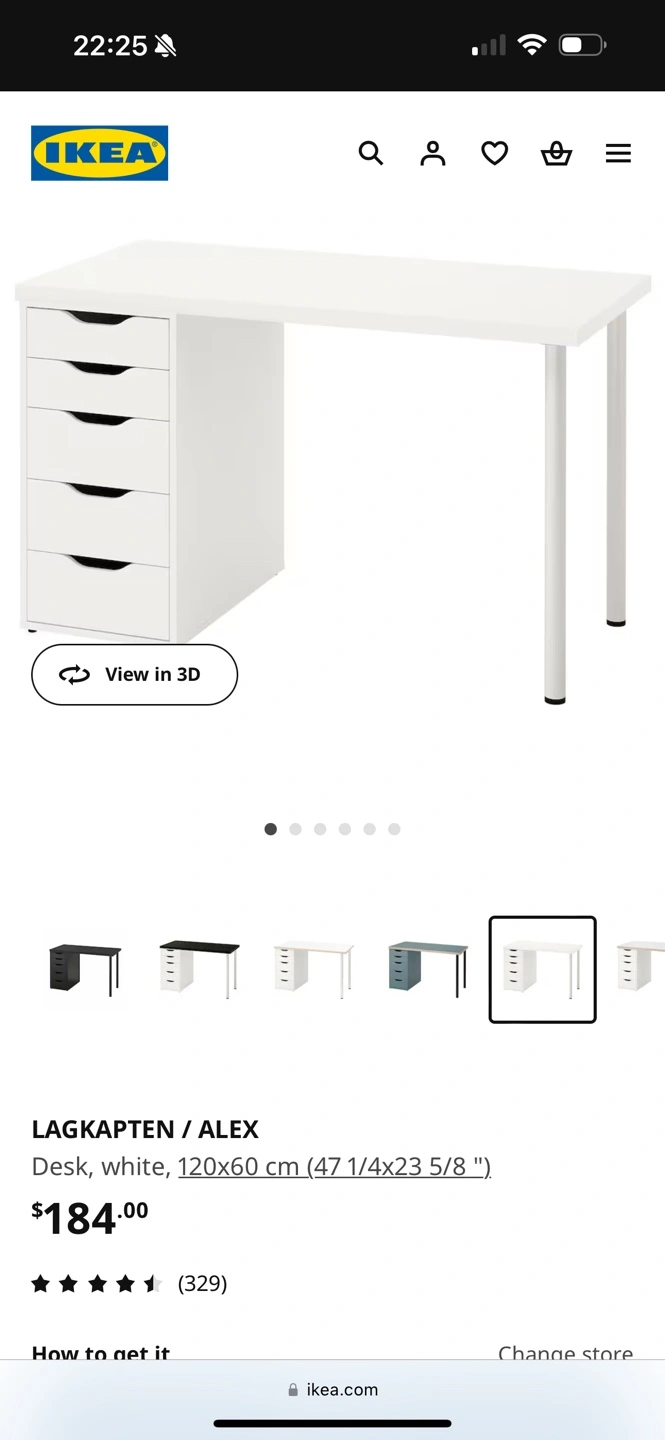
Task: Open the main desk product image
Action: pyautogui.click(x=332, y=470)
